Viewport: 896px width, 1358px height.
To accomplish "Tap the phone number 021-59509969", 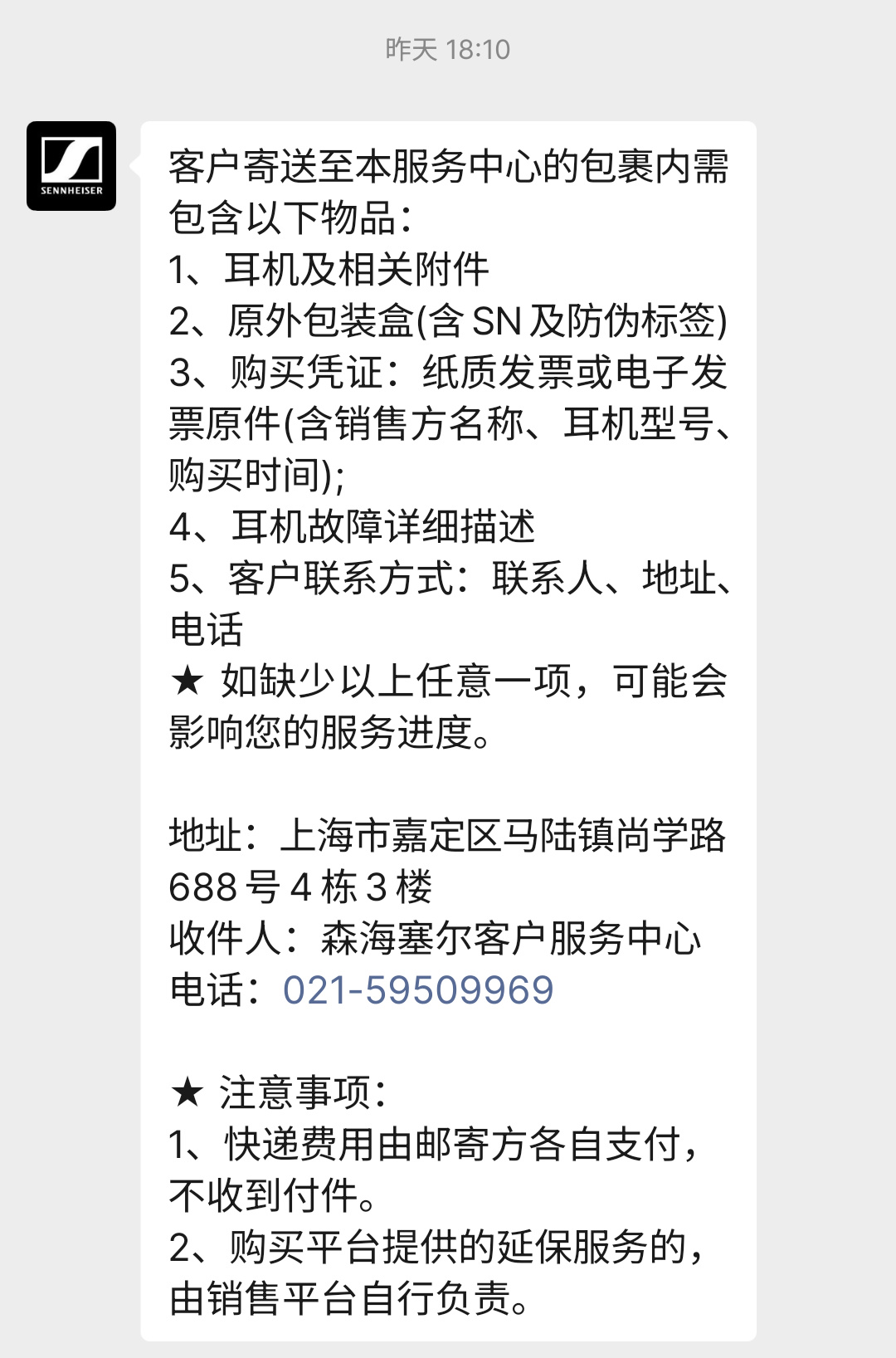I will point(418,990).
